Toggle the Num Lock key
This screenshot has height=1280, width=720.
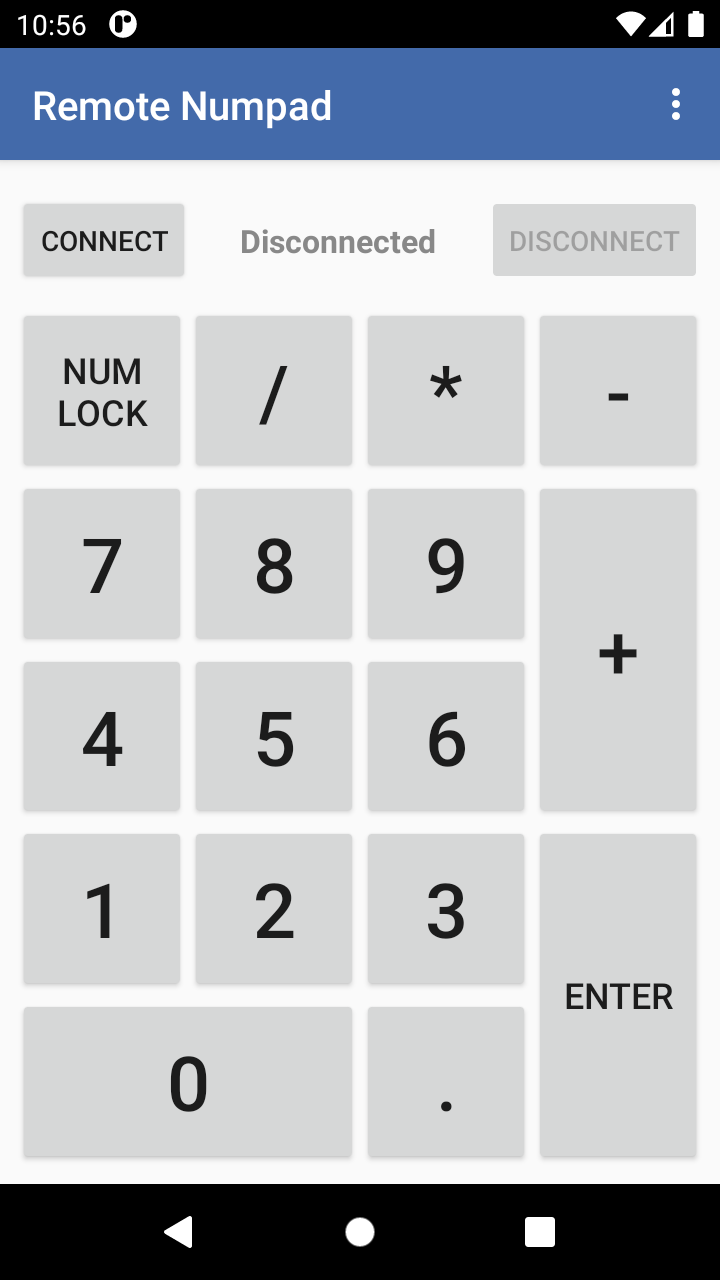pos(102,391)
